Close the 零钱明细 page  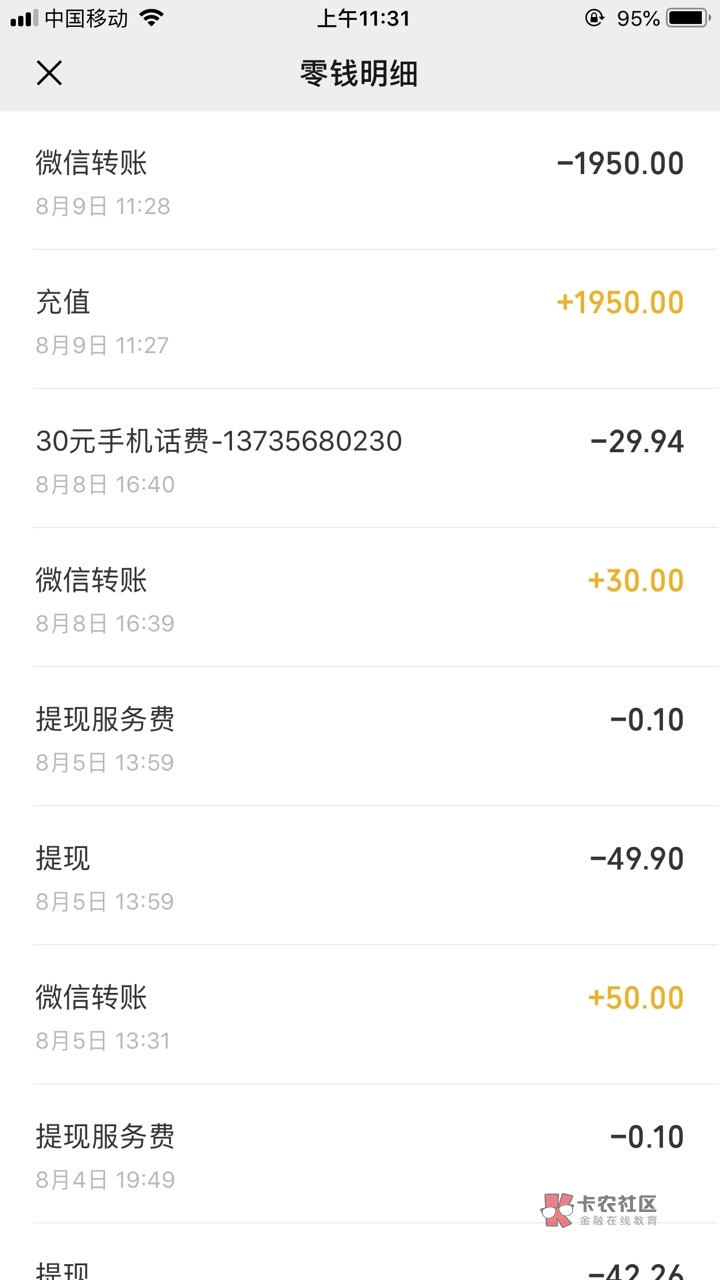(x=49, y=73)
